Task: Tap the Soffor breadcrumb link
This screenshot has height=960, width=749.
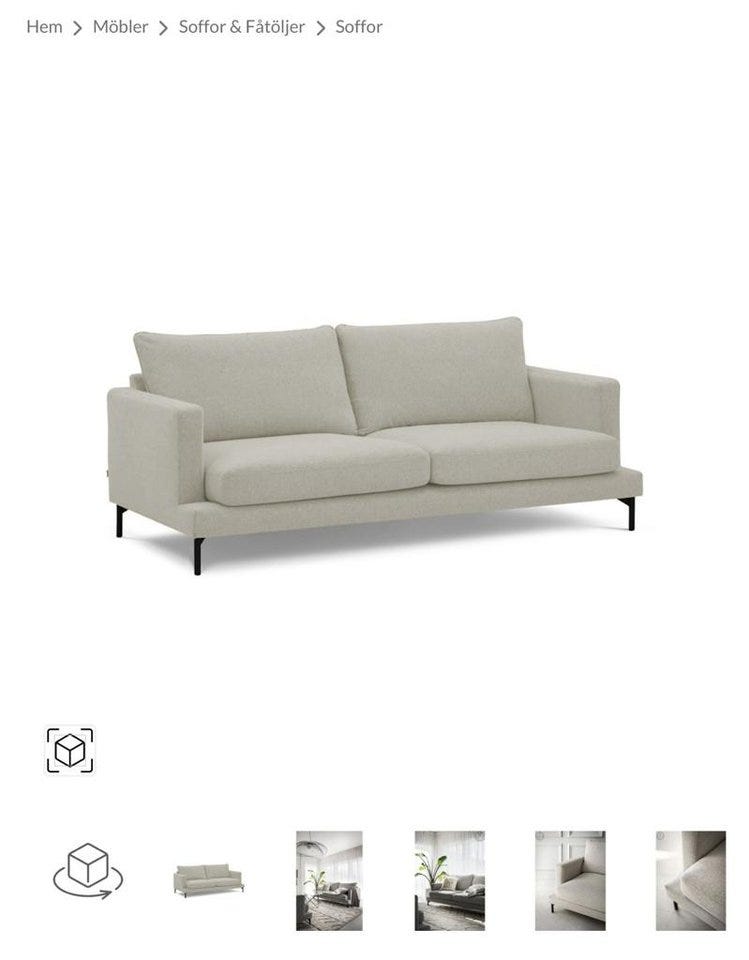Action: click(x=359, y=27)
